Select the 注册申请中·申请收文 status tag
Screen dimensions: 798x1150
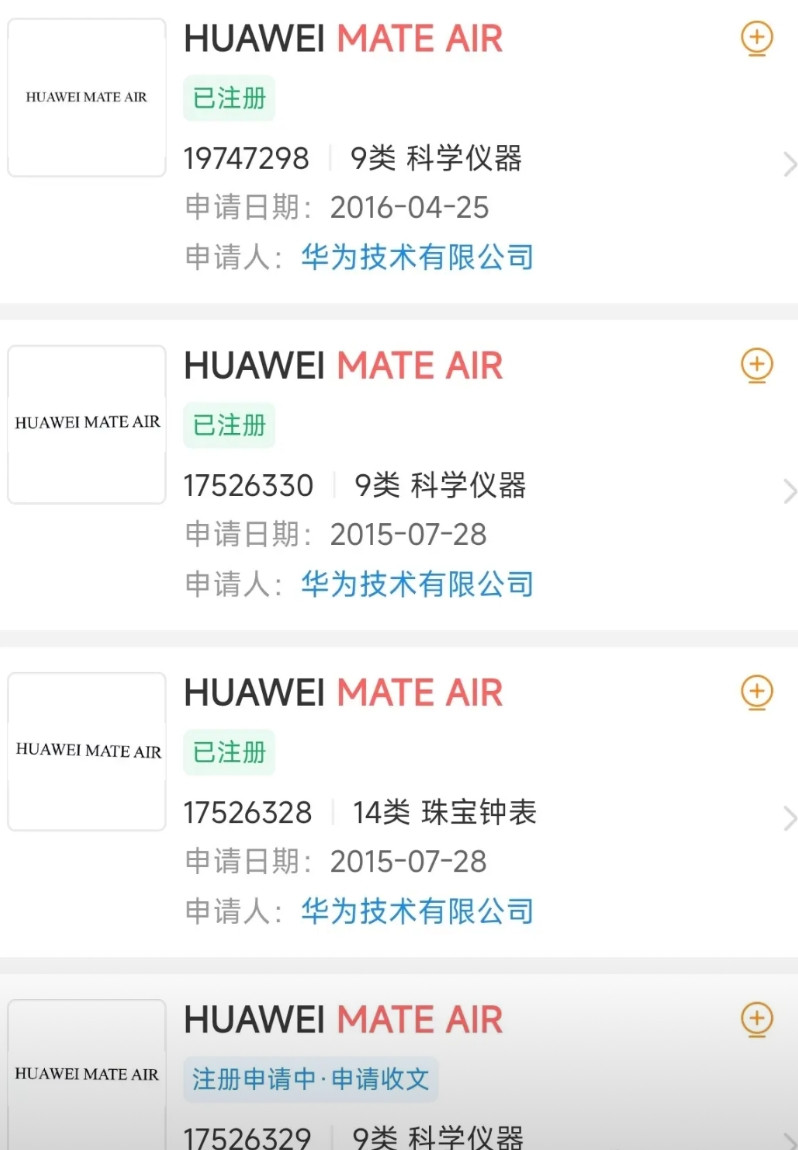[310, 1079]
